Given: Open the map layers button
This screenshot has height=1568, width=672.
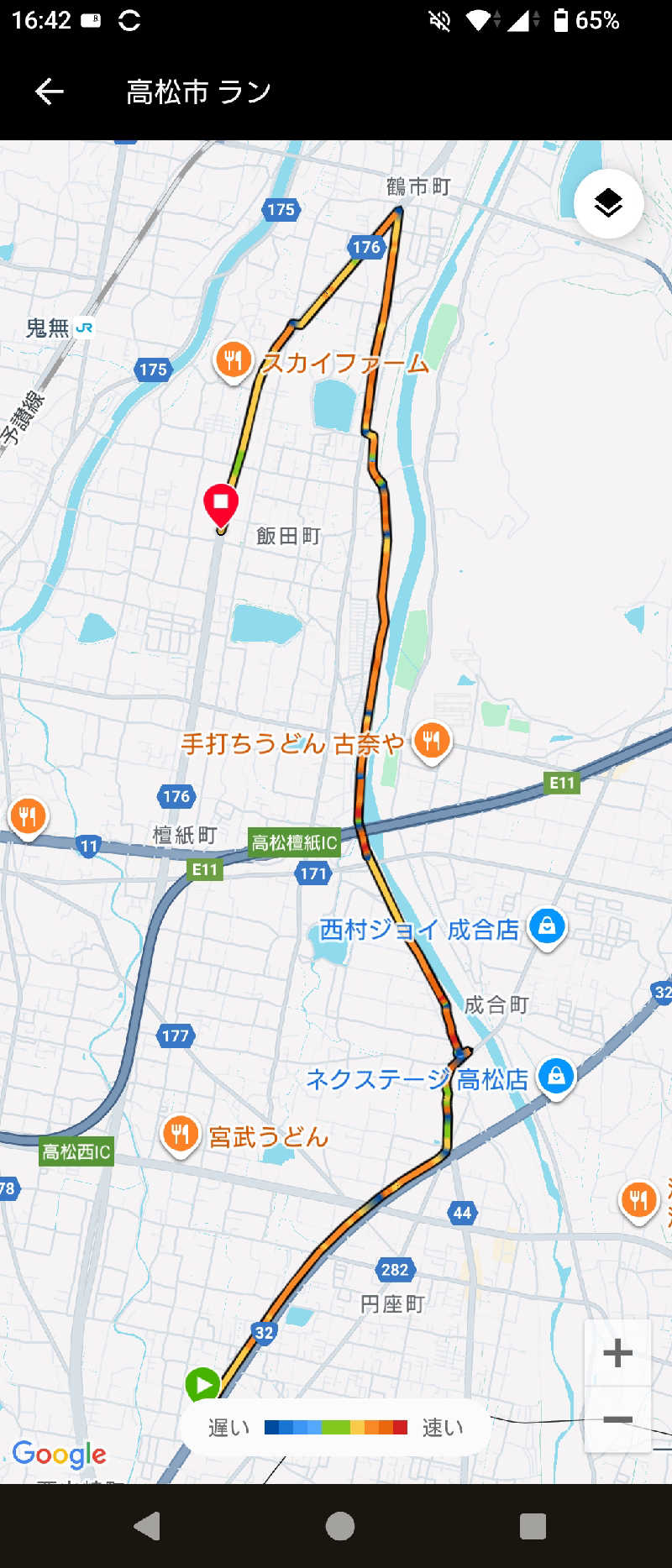Looking at the screenshot, I should (608, 203).
